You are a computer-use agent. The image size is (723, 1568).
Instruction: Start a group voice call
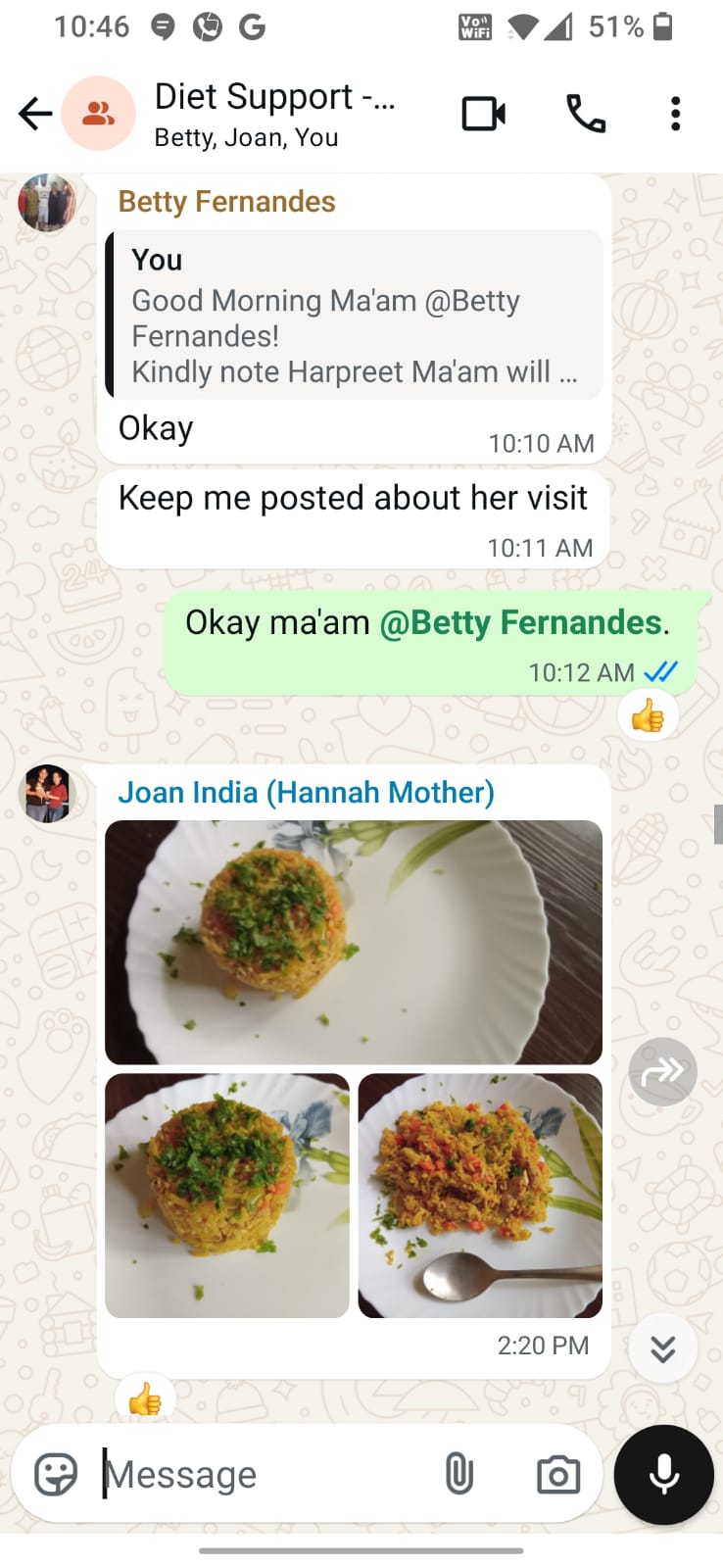coord(586,114)
